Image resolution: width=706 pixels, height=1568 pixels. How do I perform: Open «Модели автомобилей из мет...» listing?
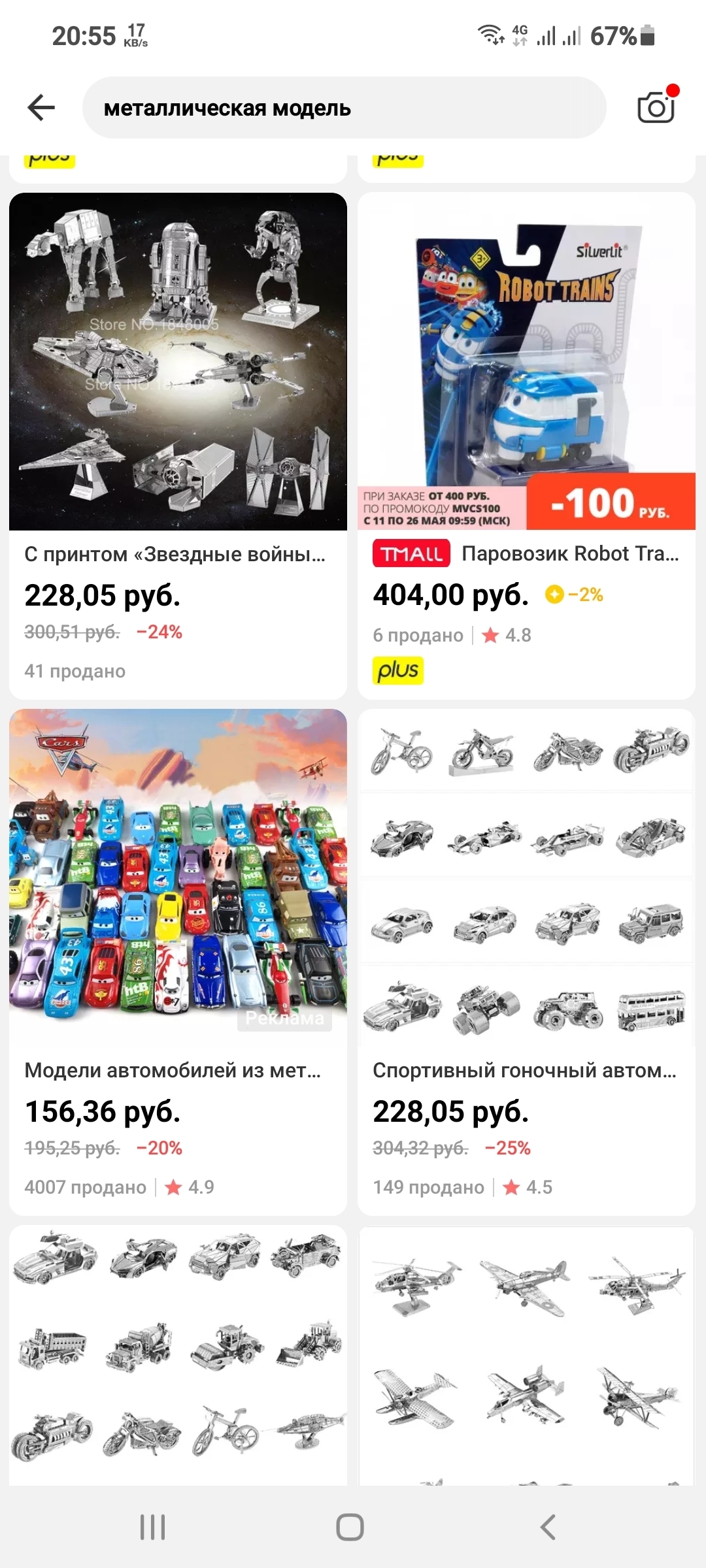pos(178,875)
